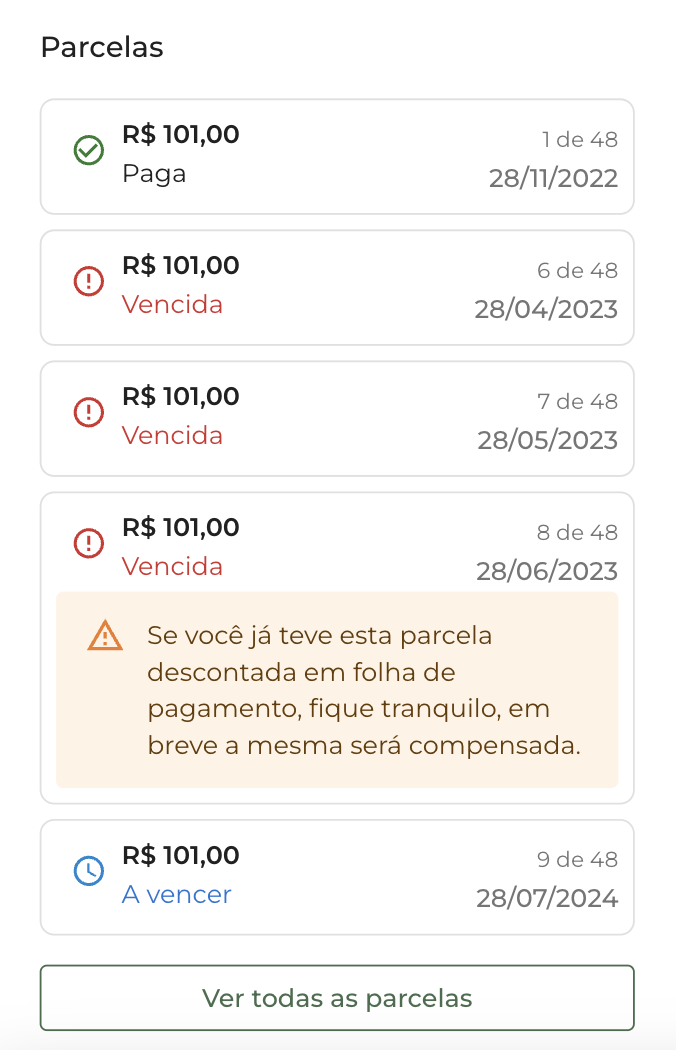Select the installment due 28/05/2023
This screenshot has width=676, height=1050.
pos(337,418)
